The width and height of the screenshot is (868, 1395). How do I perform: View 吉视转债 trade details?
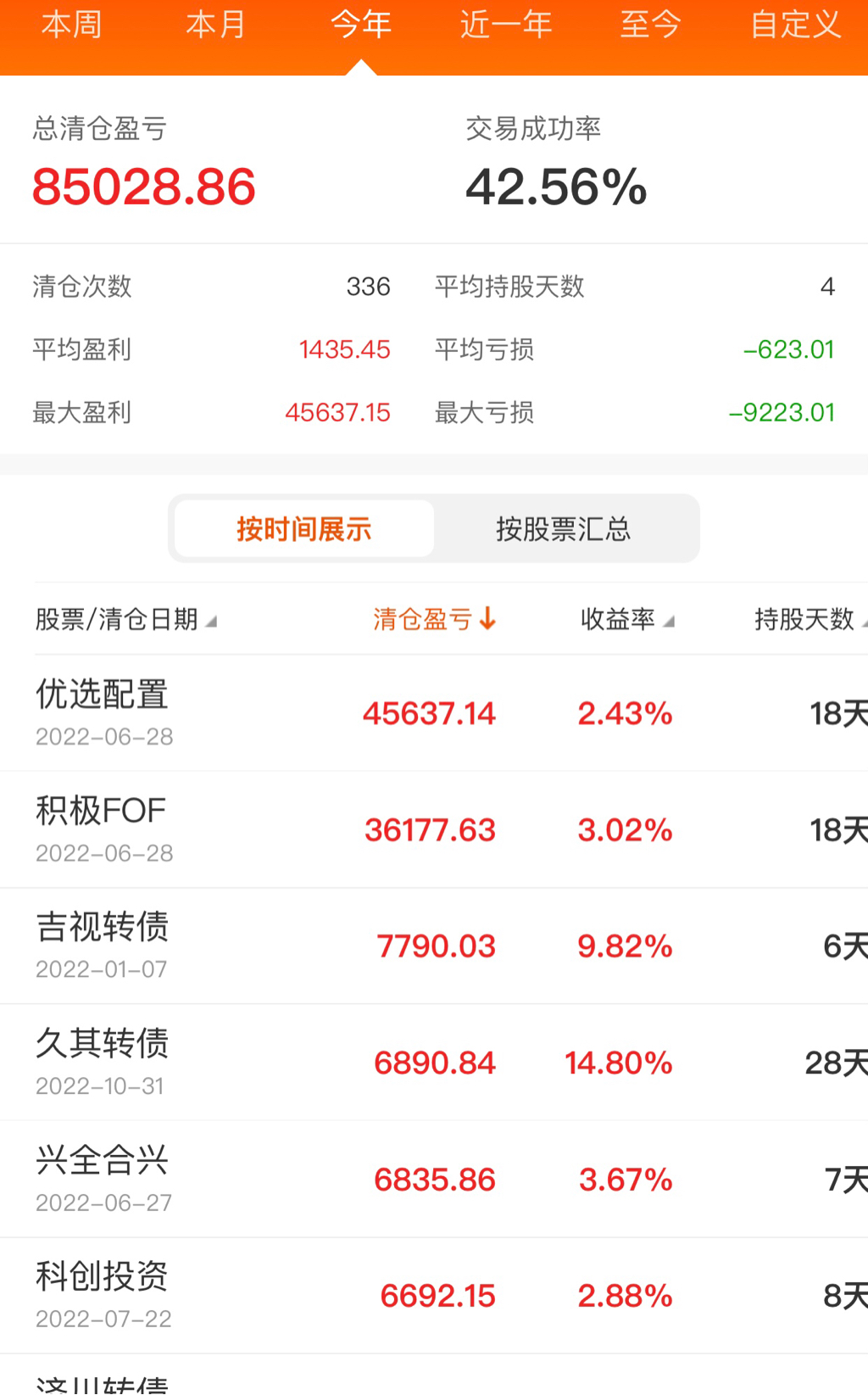point(434,946)
